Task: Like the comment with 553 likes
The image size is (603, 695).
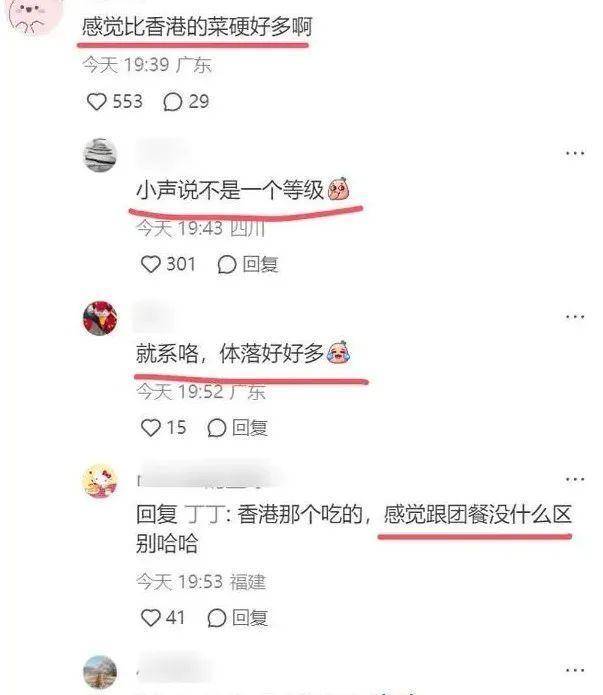Action: point(97,102)
